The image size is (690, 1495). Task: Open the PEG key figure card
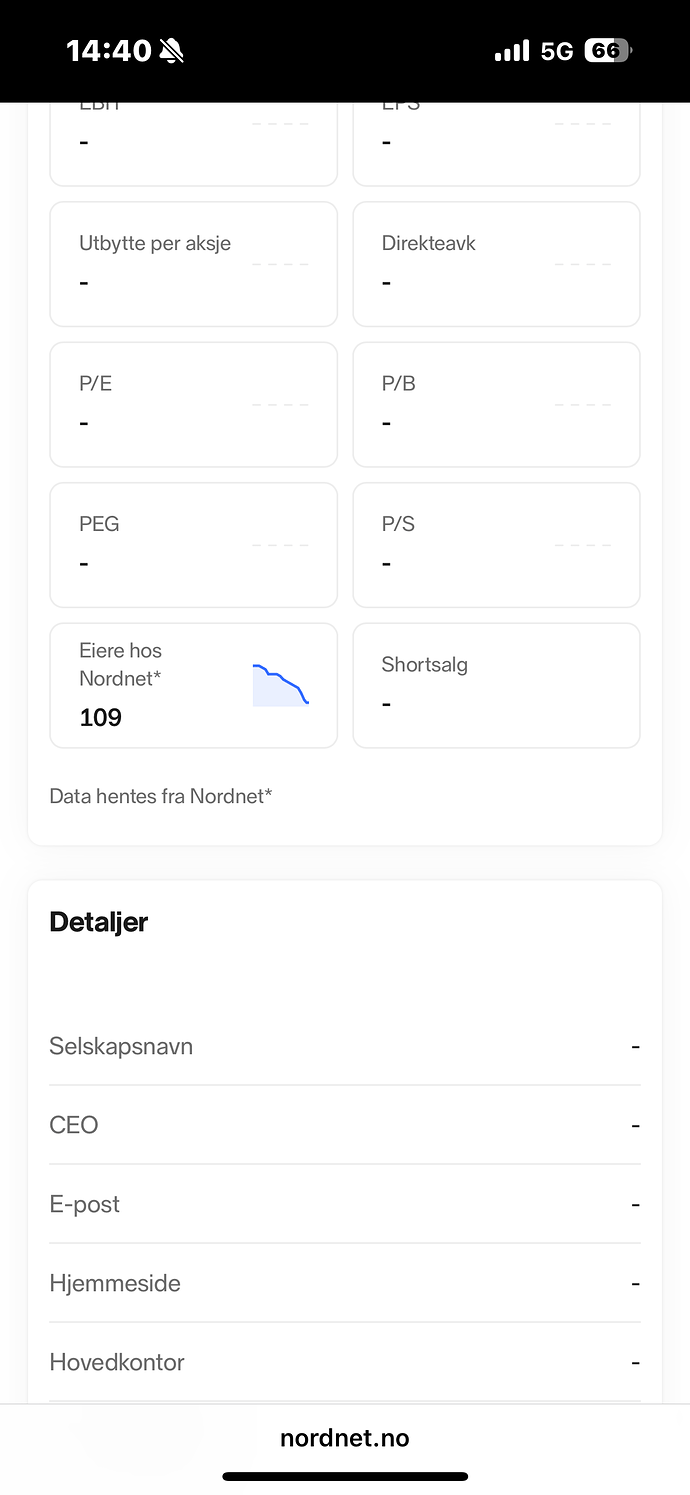[x=193, y=544]
